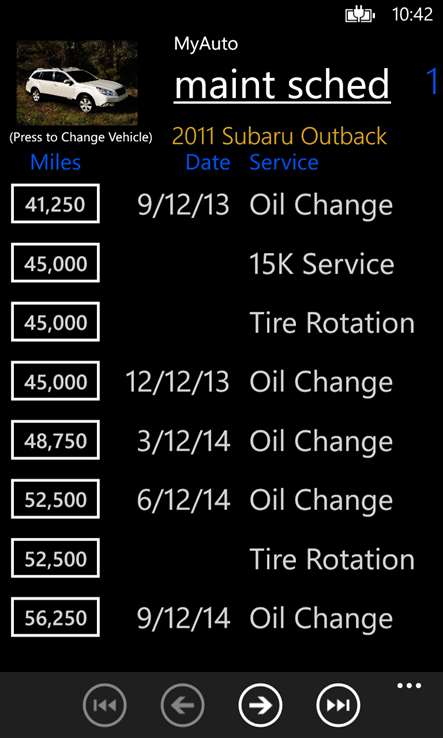The width and height of the screenshot is (443, 738).
Task: Open the 45,000 miles box dated 12/12/13
Action: point(55,381)
